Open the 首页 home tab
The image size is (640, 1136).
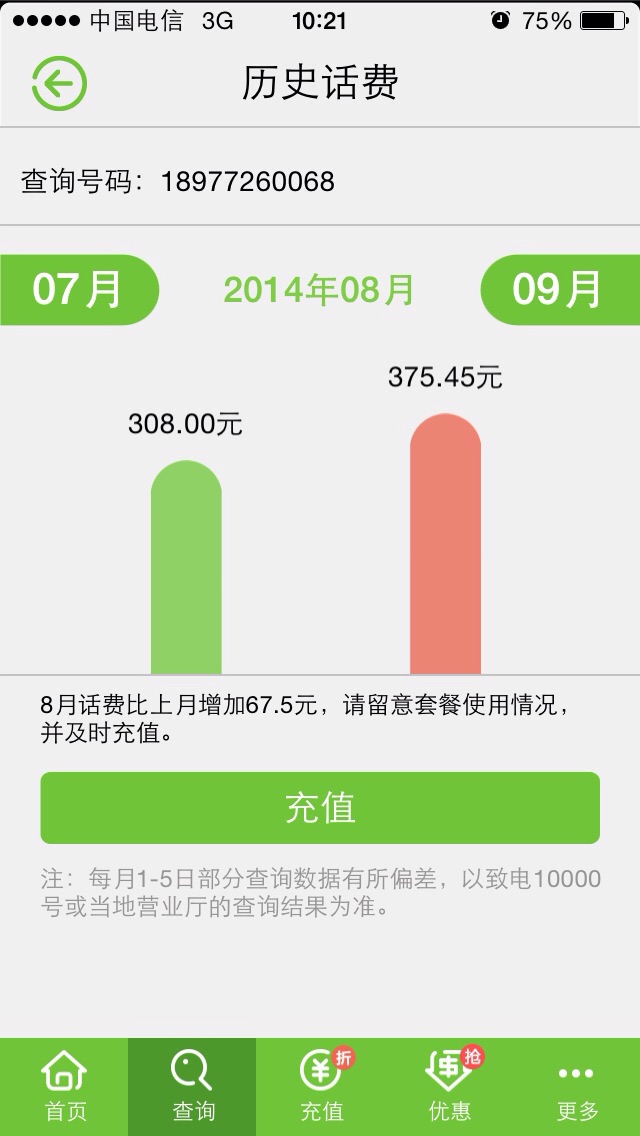64,1086
